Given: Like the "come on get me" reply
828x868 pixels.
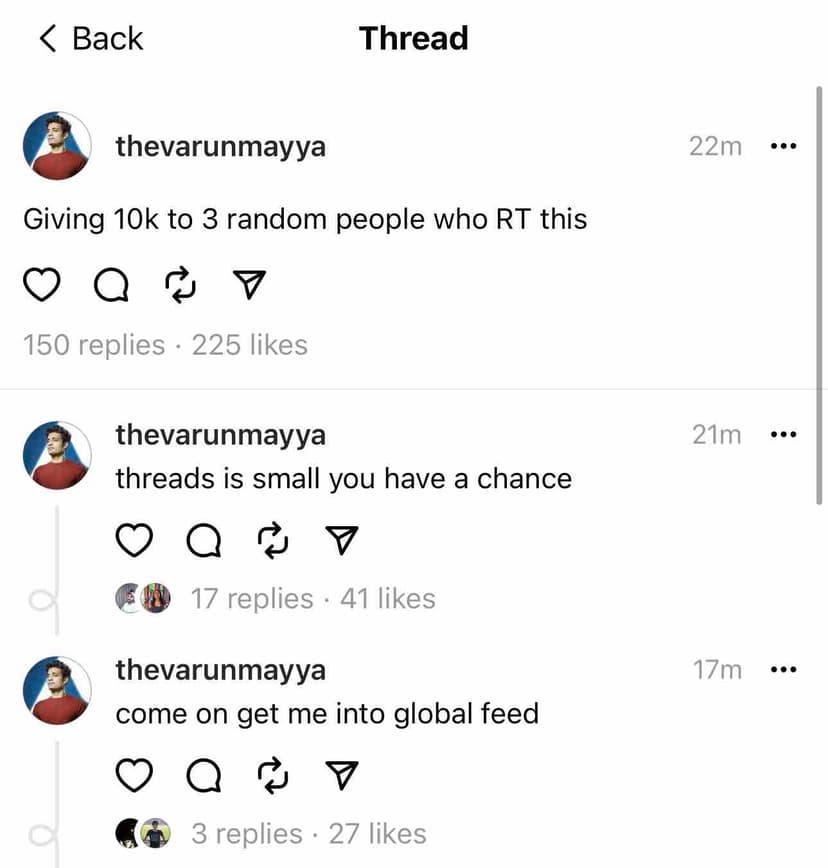Looking at the screenshot, I should coord(134,776).
